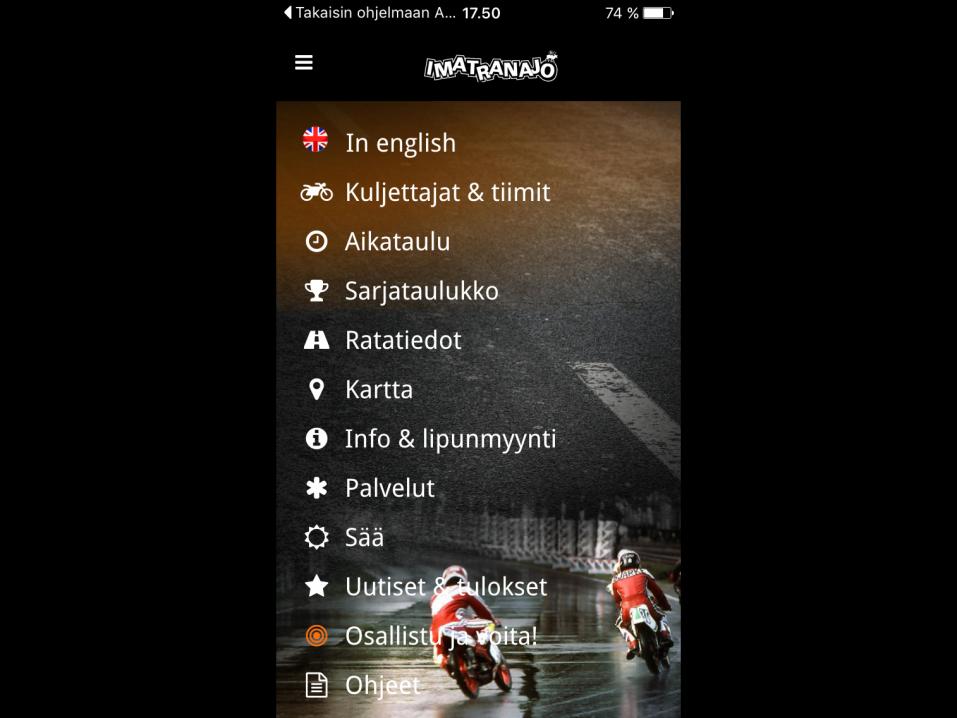This screenshot has height=718, width=957.
Task: Open Uutiset & tulokset
Action: pyautogui.click(x=446, y=586)
